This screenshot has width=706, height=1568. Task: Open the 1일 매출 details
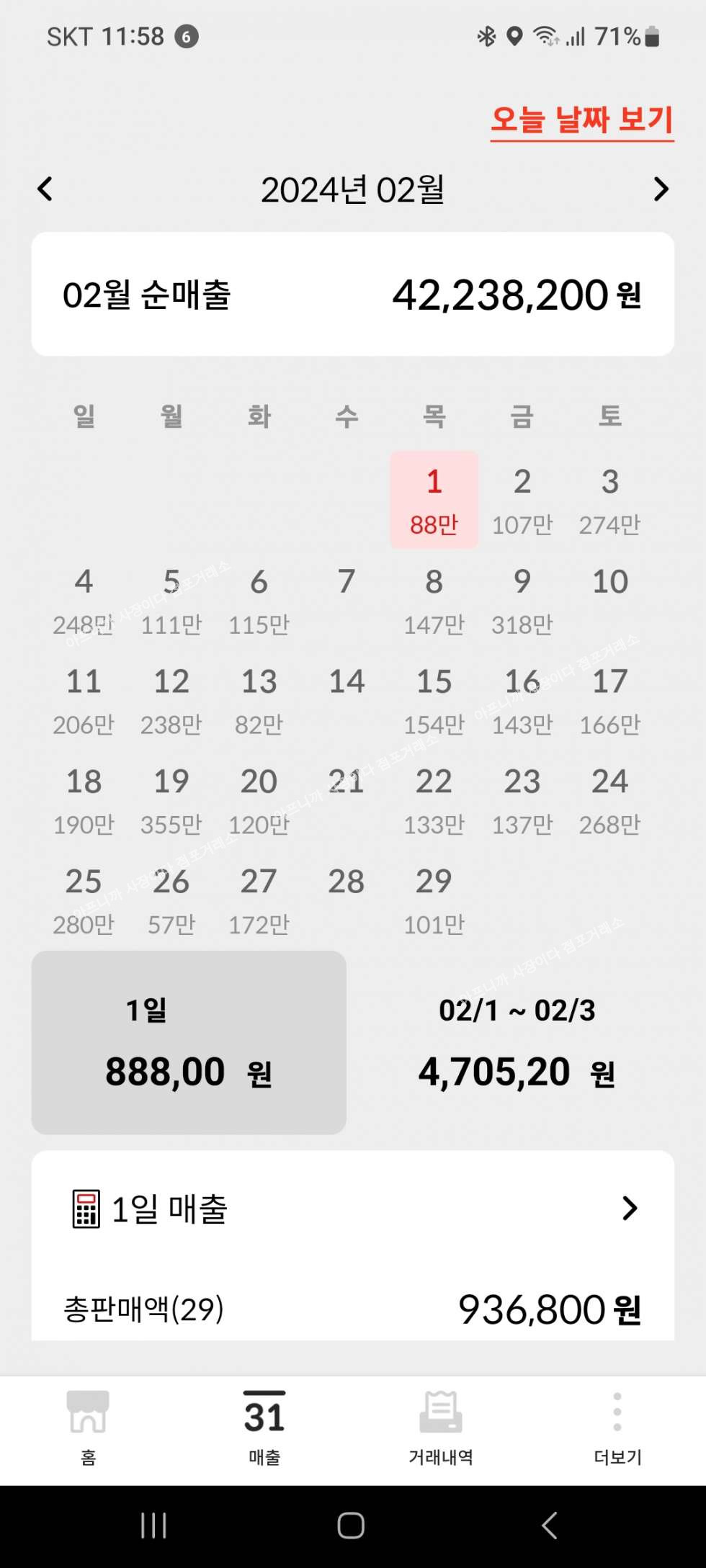pos(352,1209)
